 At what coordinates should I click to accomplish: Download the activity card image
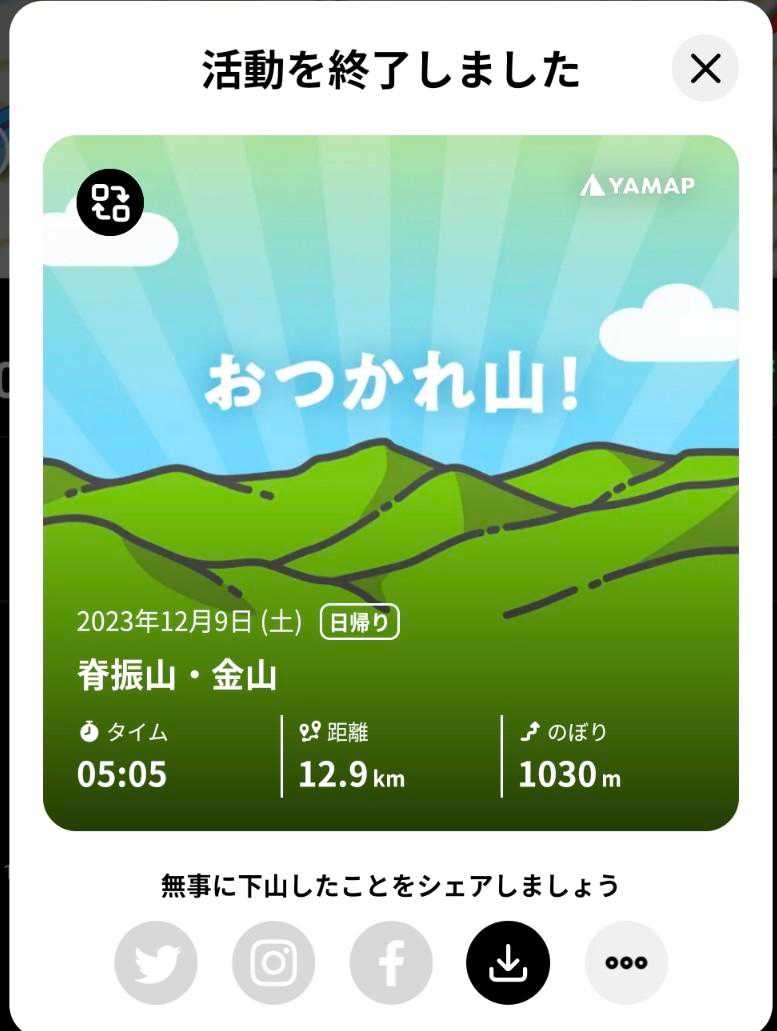pyautogui.click(x=508, y=963)
